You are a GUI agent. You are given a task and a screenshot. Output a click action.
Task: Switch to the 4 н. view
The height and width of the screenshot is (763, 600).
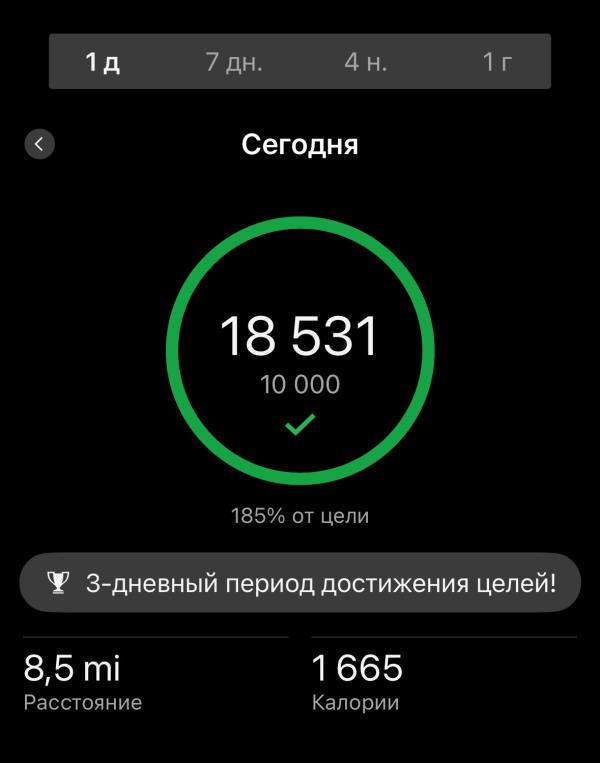365,62
